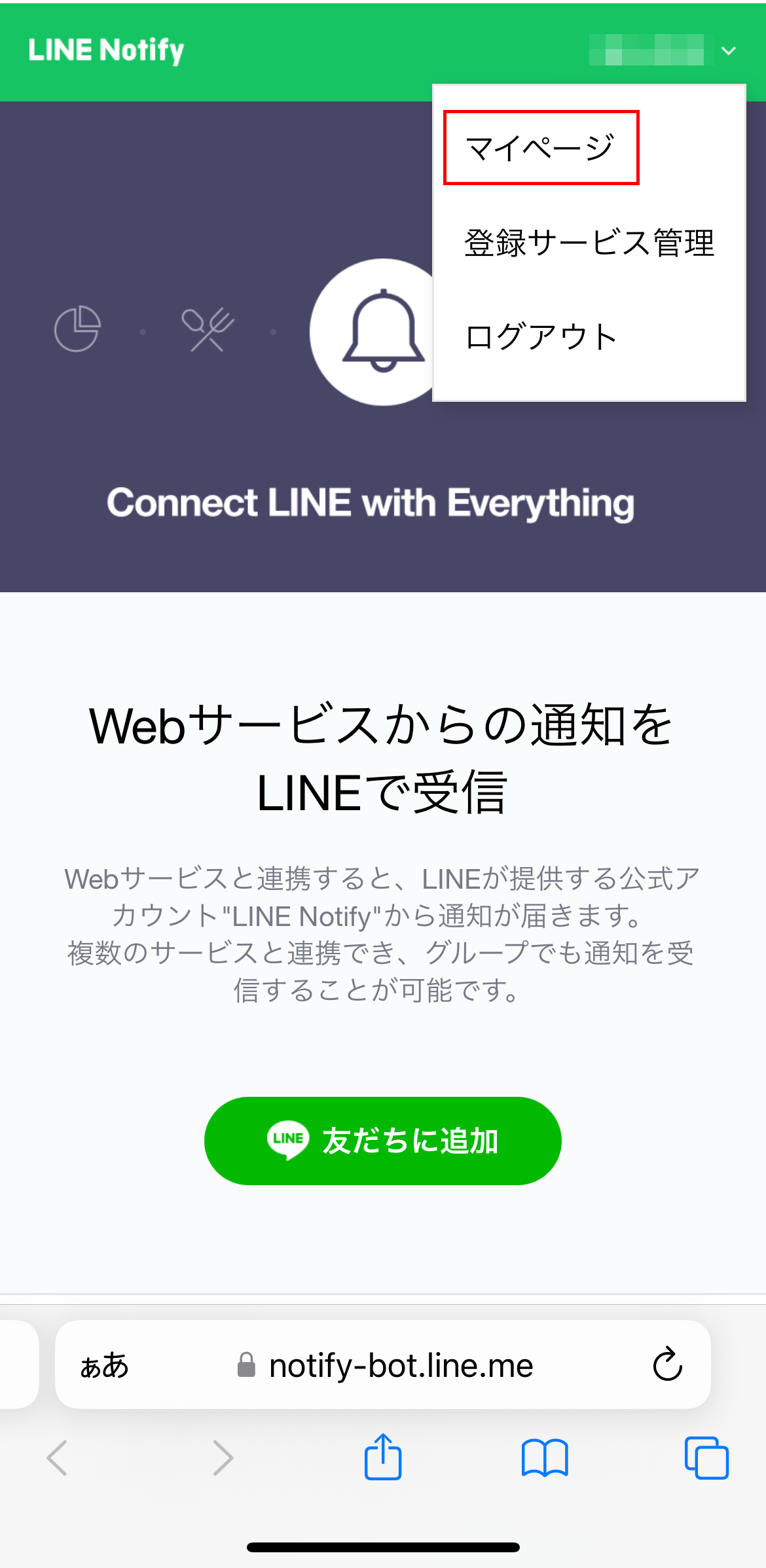Tap ログアウト to log out
The image size is (766, 1568).
point(541,337)
